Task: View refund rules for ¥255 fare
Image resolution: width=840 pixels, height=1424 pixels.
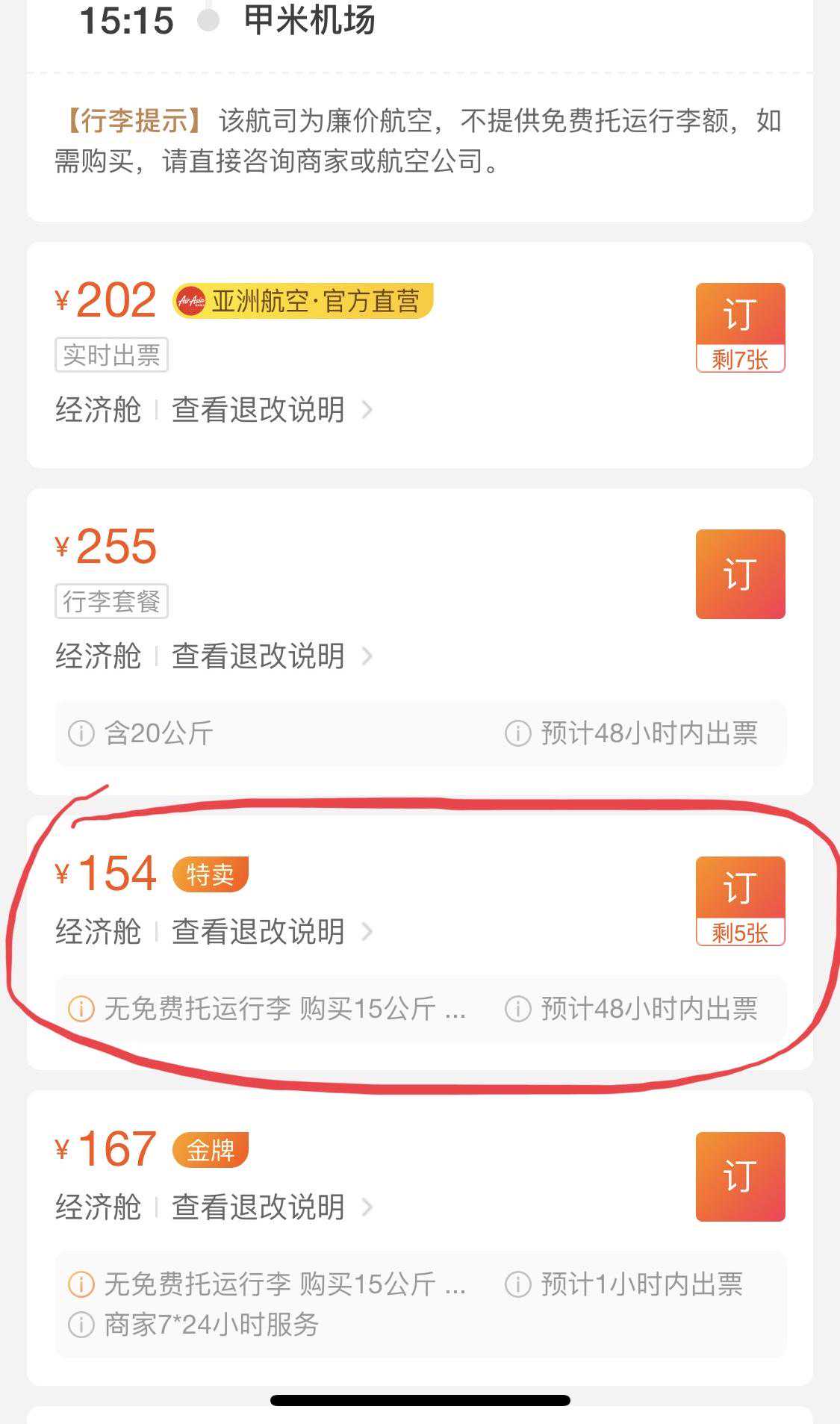Action: (x=271, y=656)
